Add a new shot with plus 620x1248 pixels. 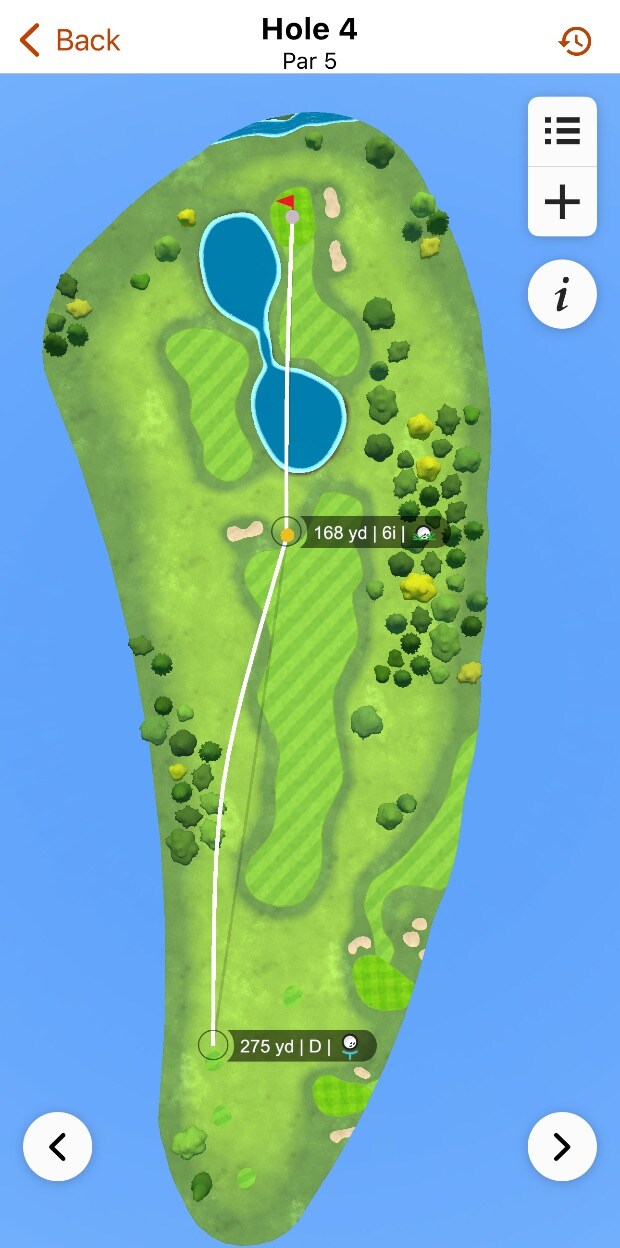tap(562, 202)
